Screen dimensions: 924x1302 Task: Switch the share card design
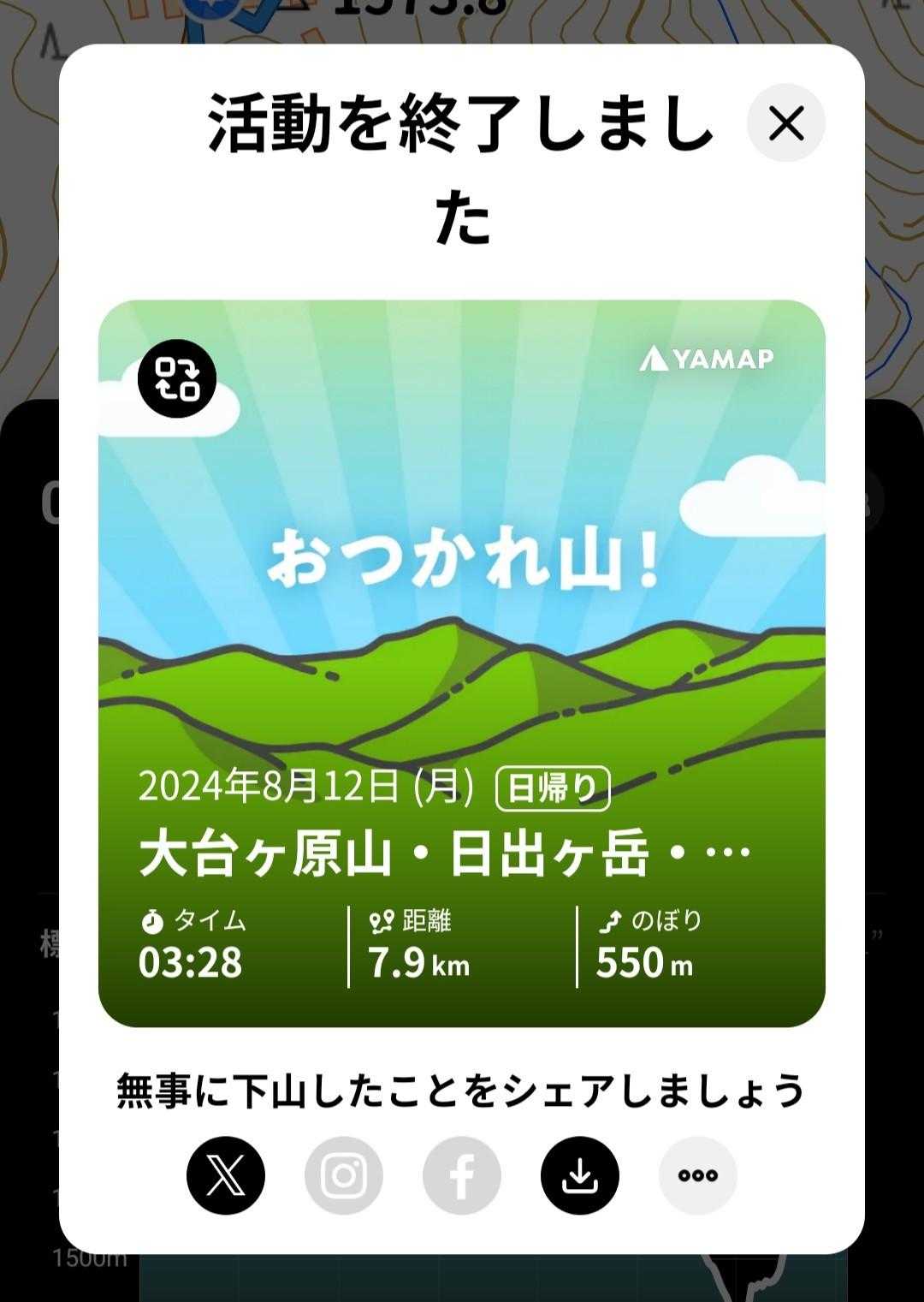tap(177, 378)
